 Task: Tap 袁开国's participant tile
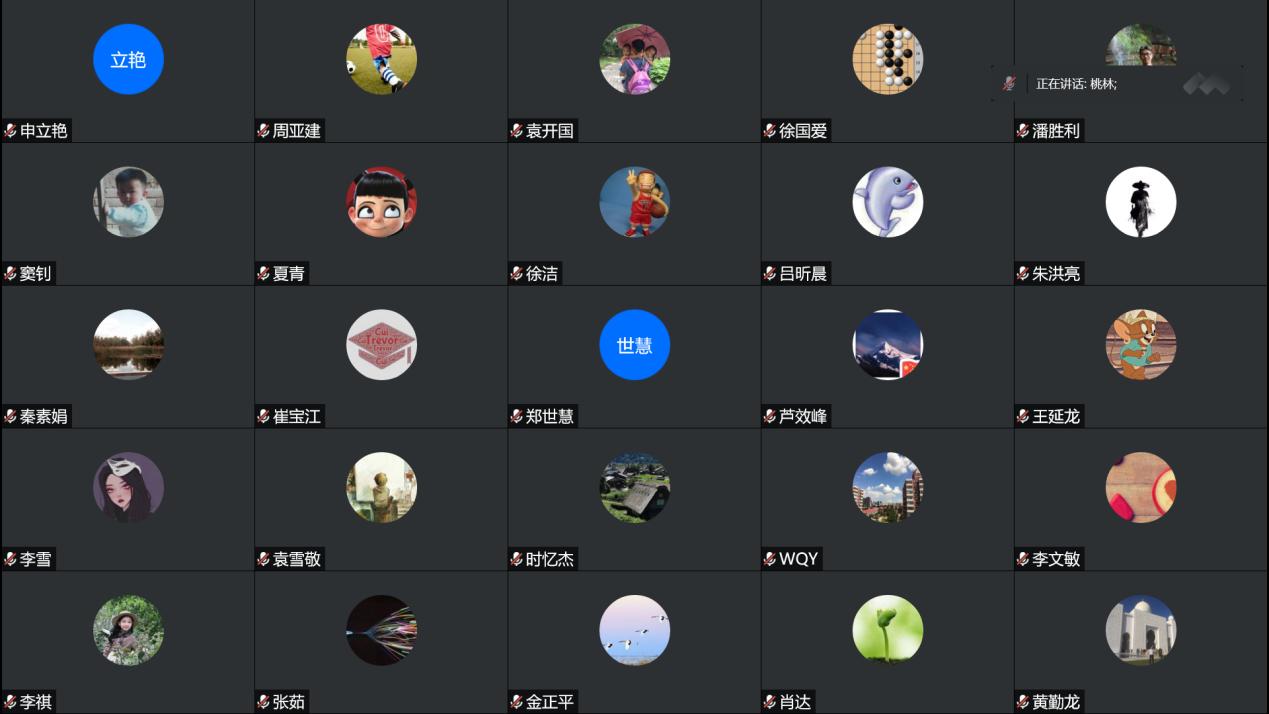(x=634, y=60)
